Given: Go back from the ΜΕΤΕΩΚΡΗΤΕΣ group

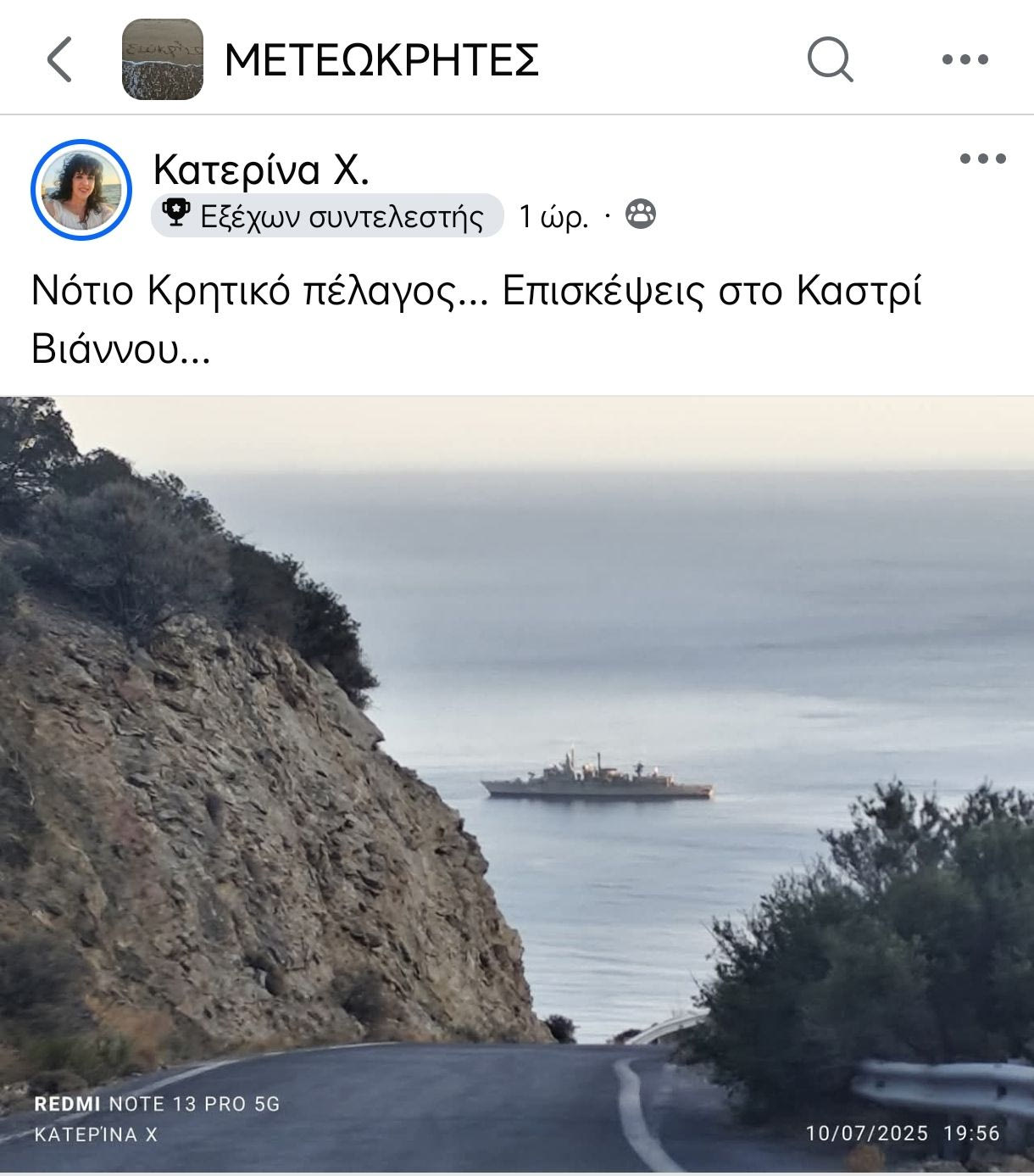Looking at the screenshot, I should point(59,59).
